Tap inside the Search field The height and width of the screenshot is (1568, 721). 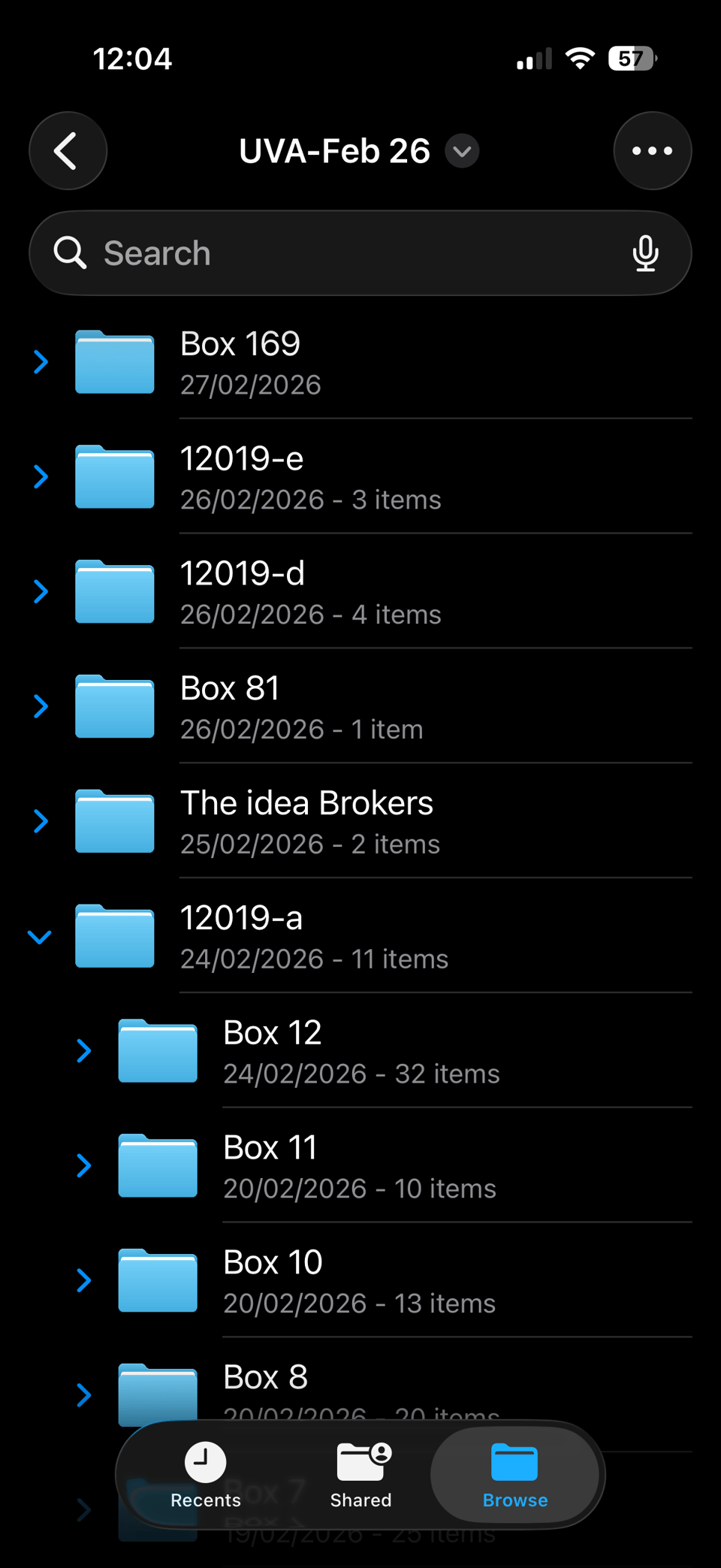coord(300,252)
